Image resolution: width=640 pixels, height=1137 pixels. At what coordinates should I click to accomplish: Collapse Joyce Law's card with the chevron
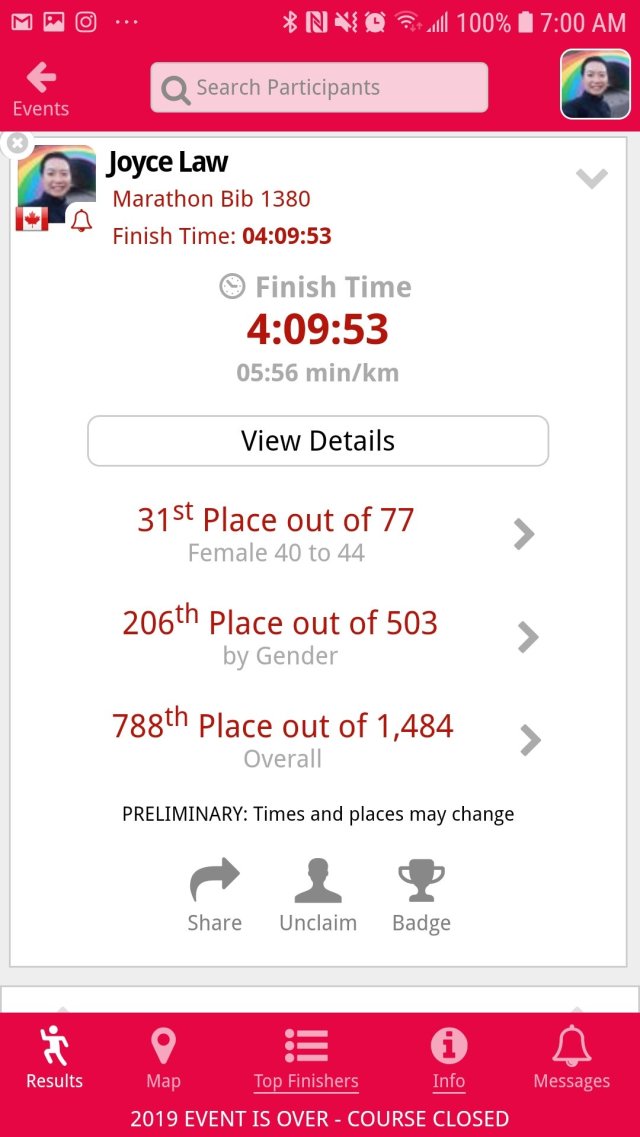(x=592, y=179)
